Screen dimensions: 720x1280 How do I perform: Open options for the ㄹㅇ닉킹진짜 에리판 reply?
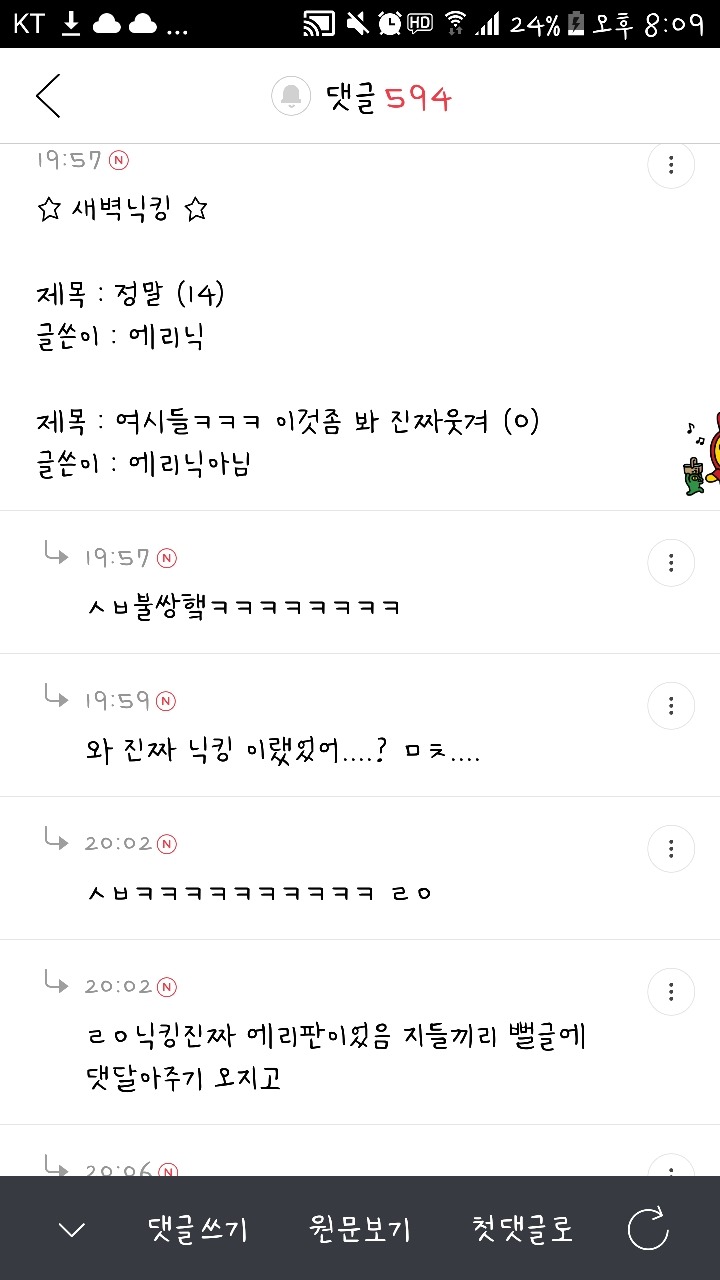point(671,992)
